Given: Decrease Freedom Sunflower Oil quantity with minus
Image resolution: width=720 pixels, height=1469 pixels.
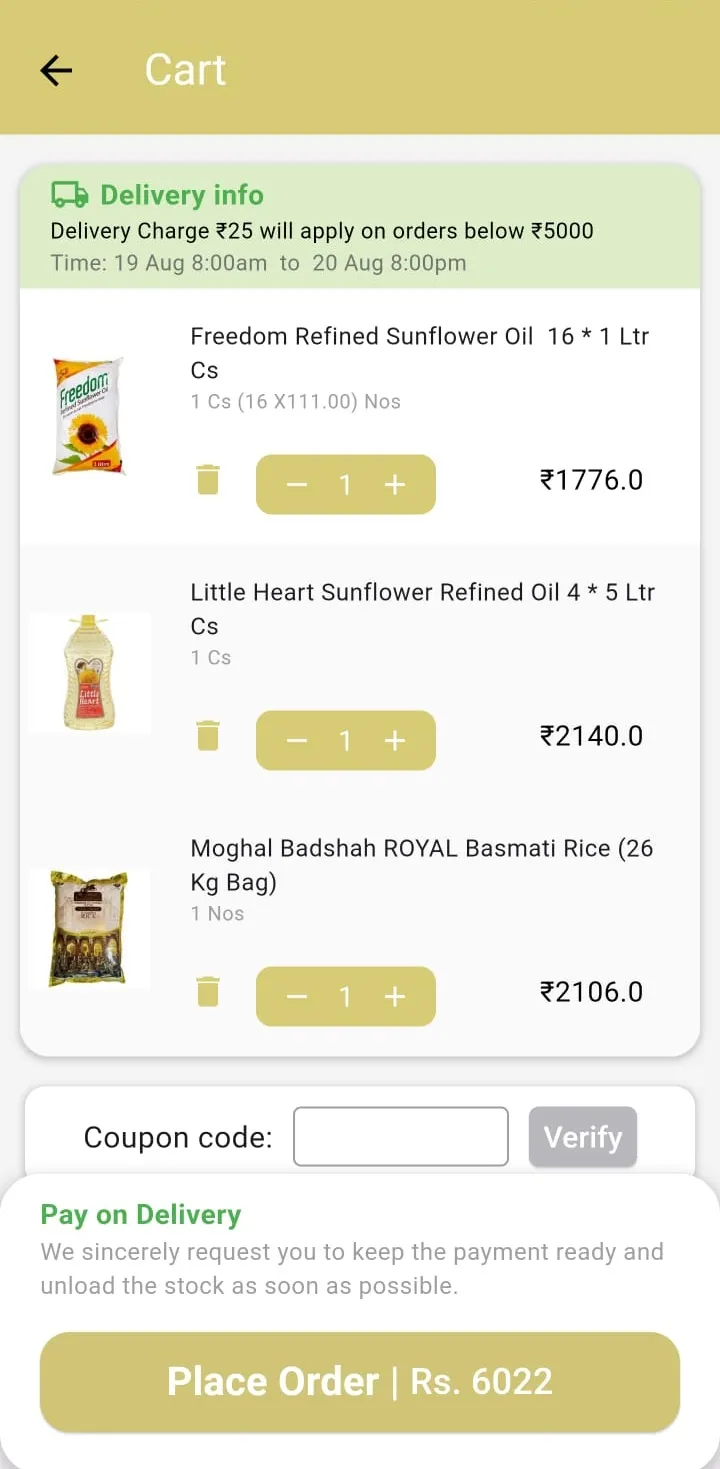Looking at the screenshot, I should pos(296,484).
